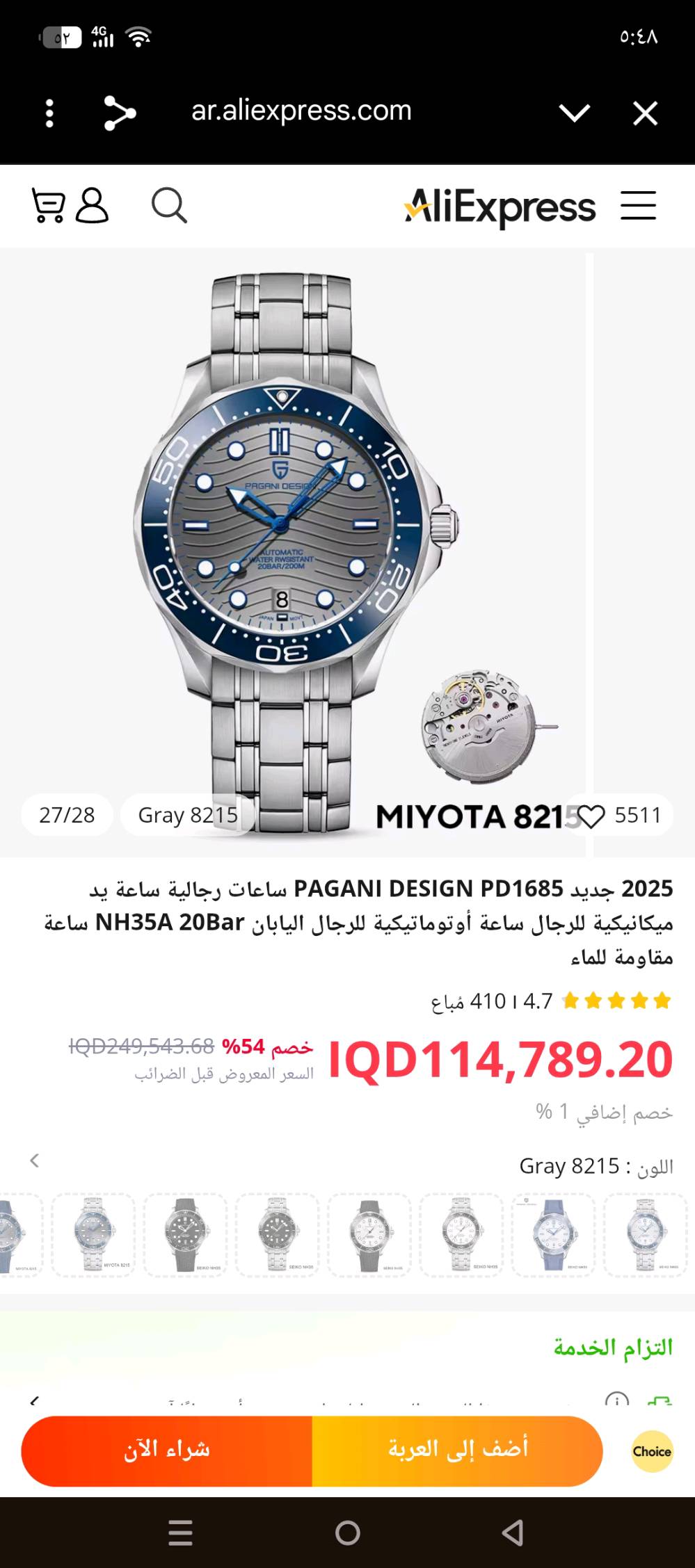Go to the system home screen
Image resolution: width=695 pixels, height=1568 pixels.
[x=347, y=1533]
